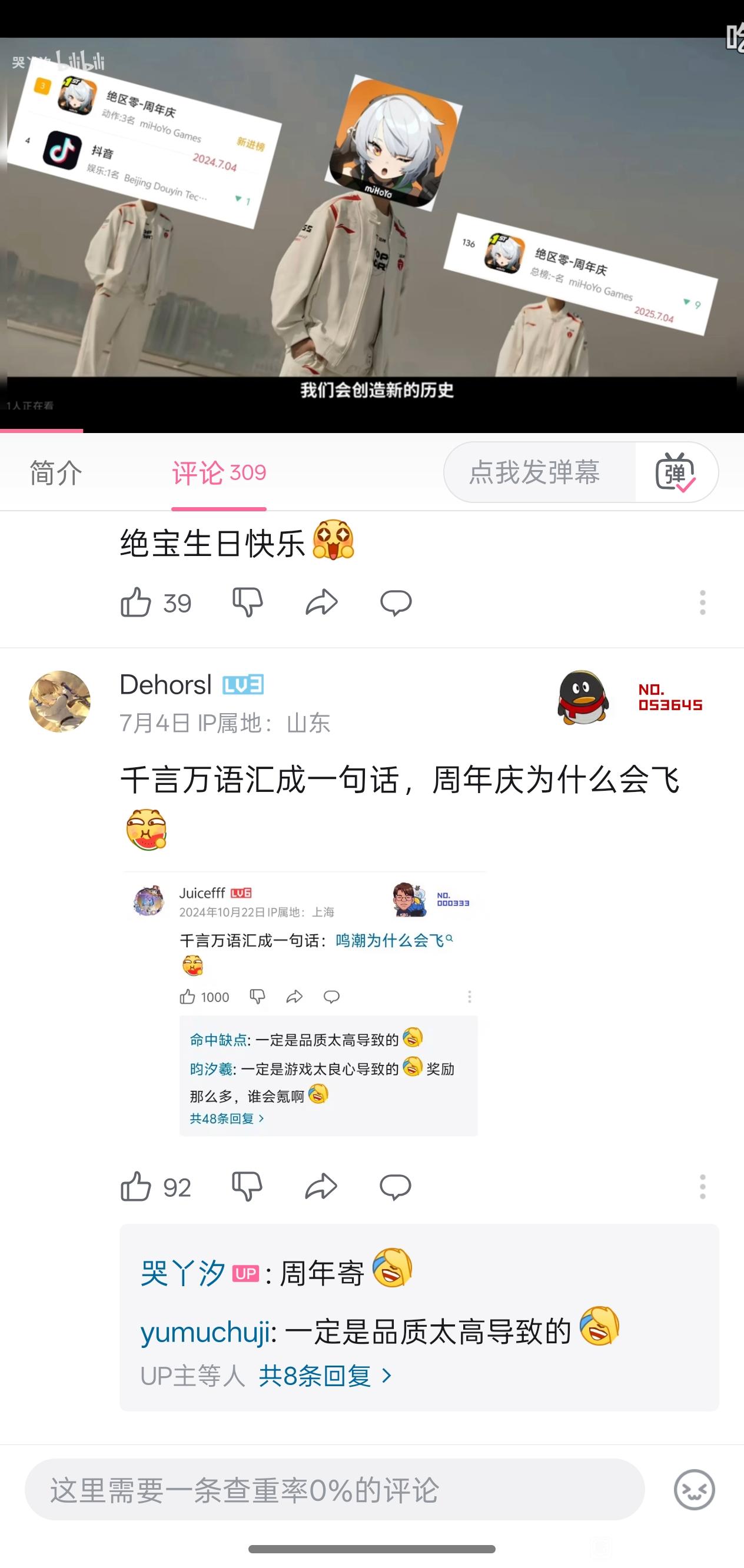Dislike Dehorsl's comment
744x1568 pixels.
coord(247,1186)
